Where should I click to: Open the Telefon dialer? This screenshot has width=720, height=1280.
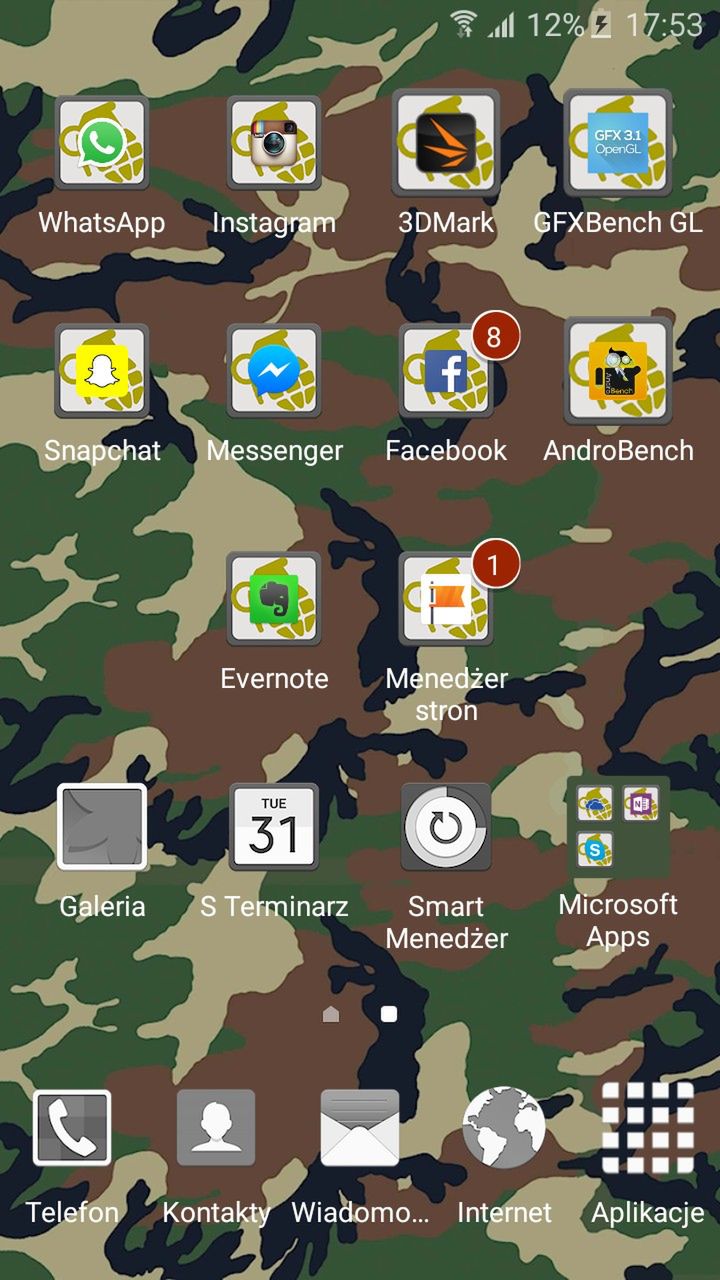coord(72,1128)
